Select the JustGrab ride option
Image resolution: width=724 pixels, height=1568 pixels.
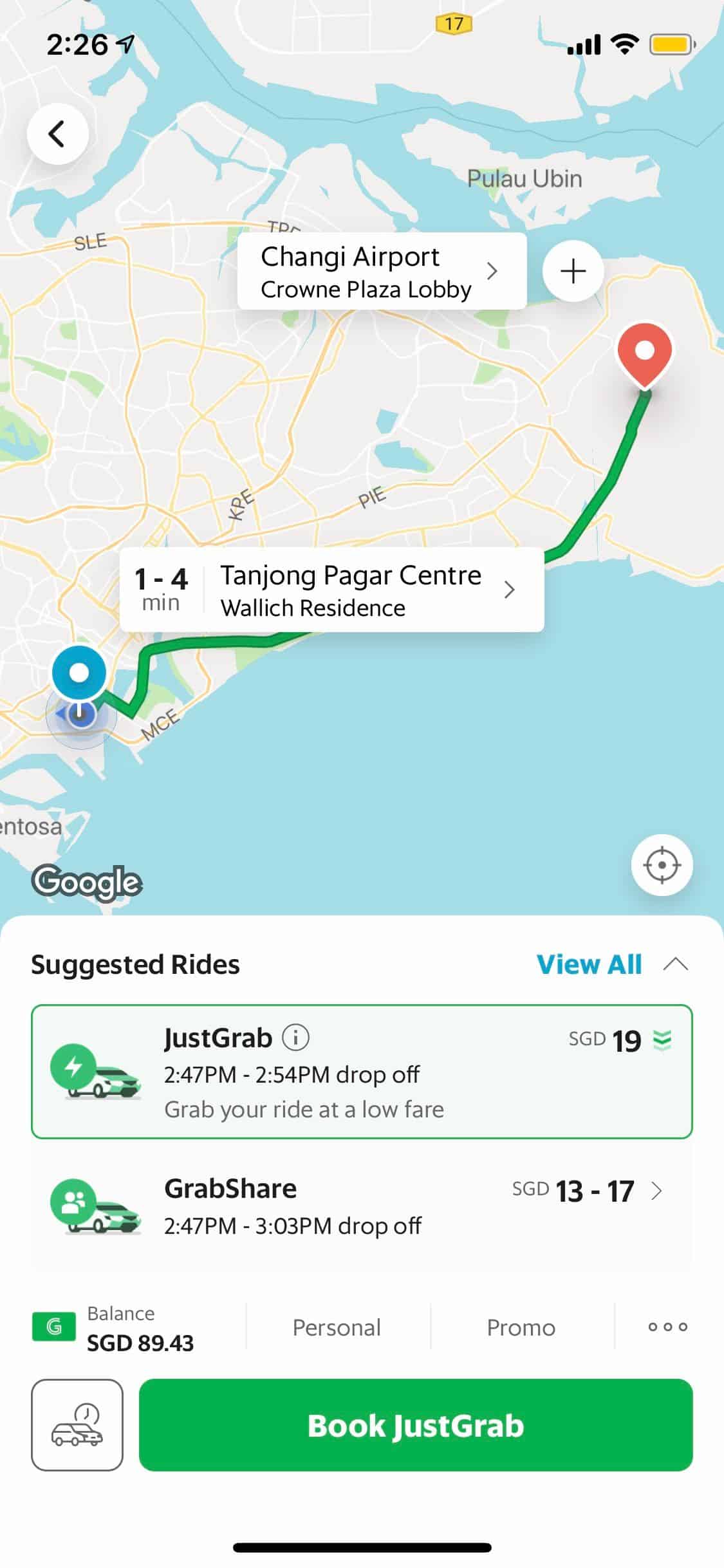[x=362, y=1072]
